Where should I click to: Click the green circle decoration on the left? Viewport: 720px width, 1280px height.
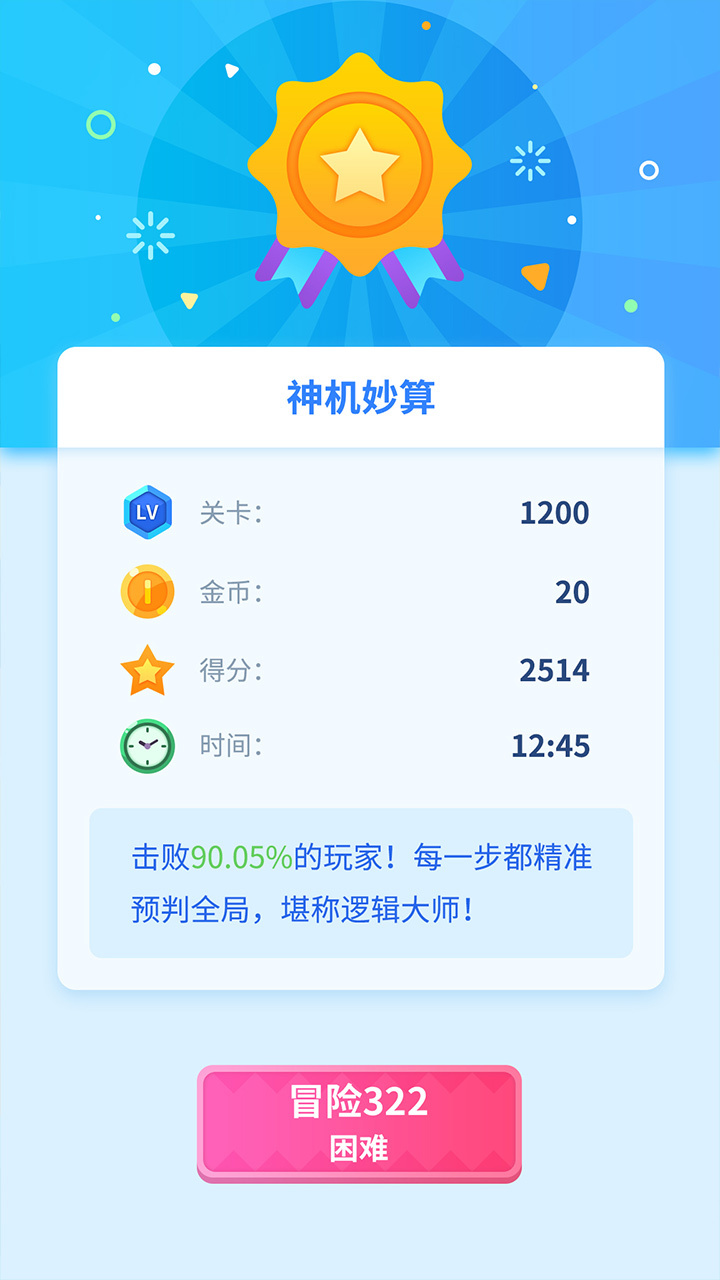(x=99, y=126)
